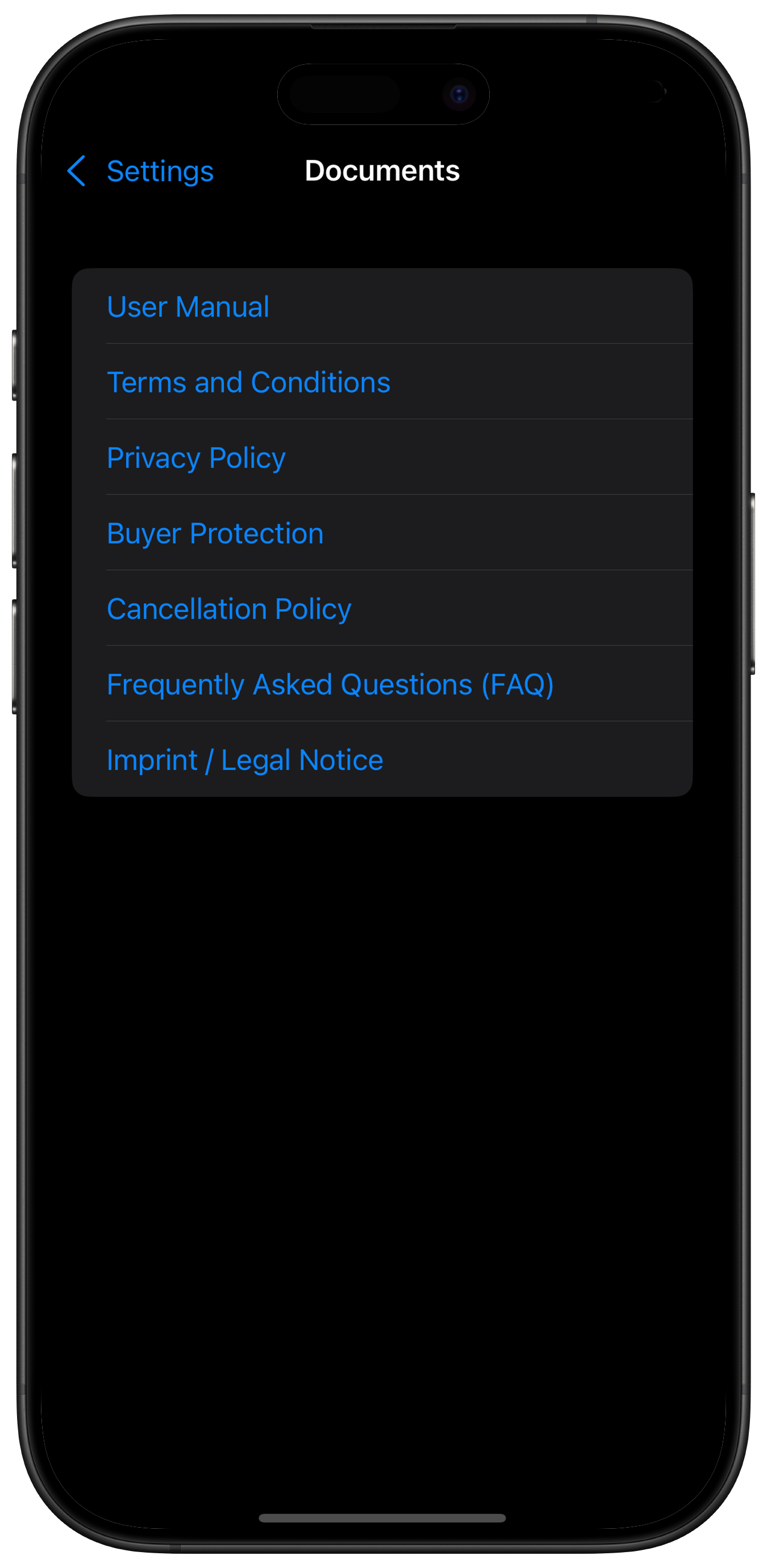Open Cancellation Policy
The image size is (767, 1568).
tap(229, 608)
